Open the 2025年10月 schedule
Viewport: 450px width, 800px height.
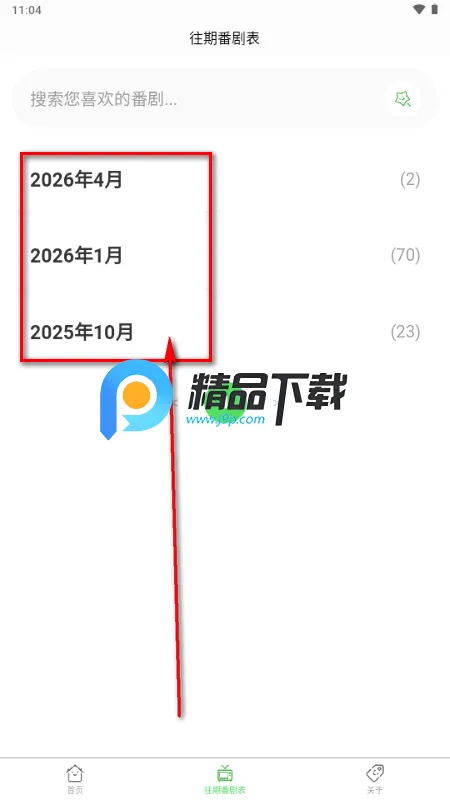click(x=225, y=332)
